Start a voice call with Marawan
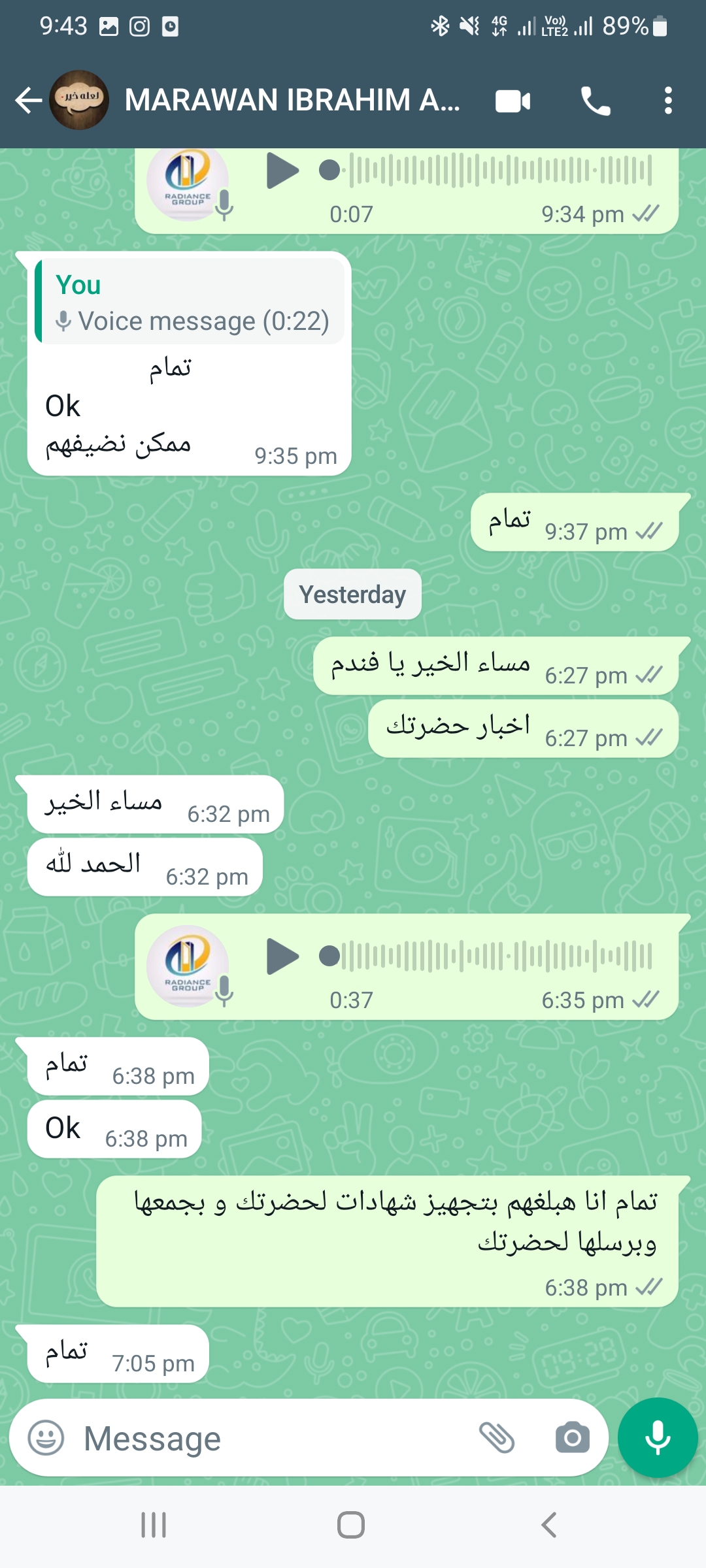The image size is (706, 1568). [x=596, y=101]
